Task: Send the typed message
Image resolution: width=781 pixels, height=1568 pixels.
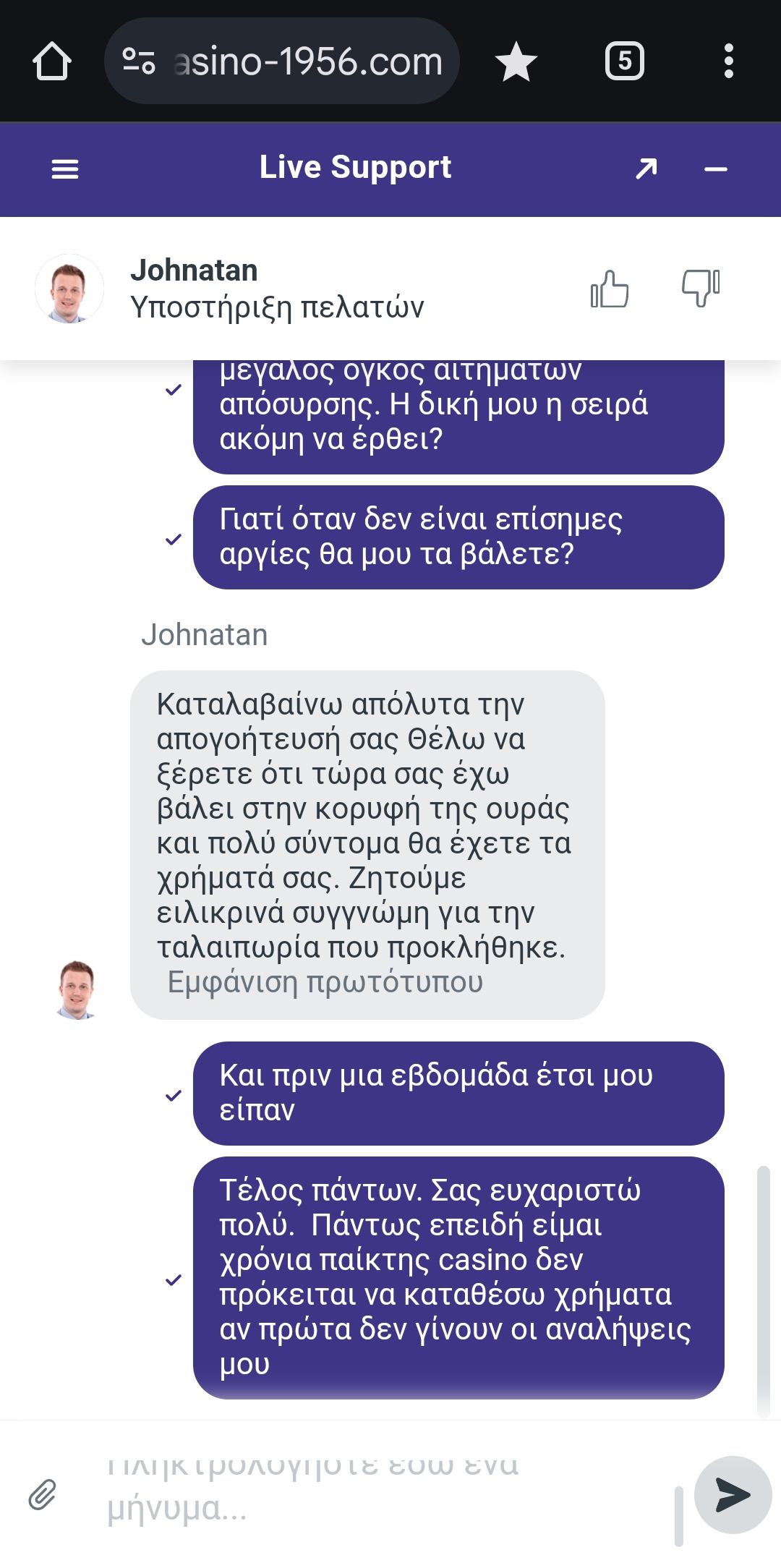Action: tap(732, 1494)
